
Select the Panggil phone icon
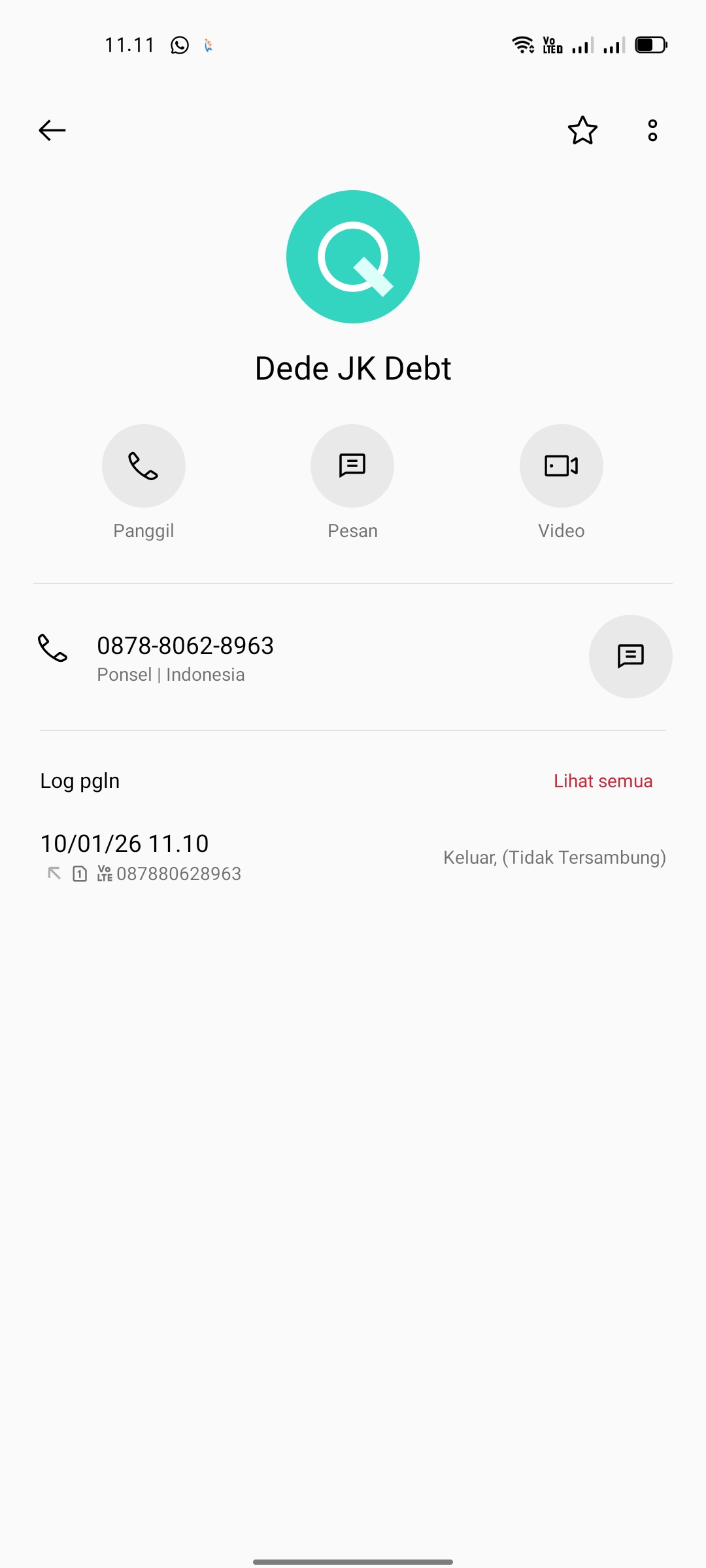point(143,465)
